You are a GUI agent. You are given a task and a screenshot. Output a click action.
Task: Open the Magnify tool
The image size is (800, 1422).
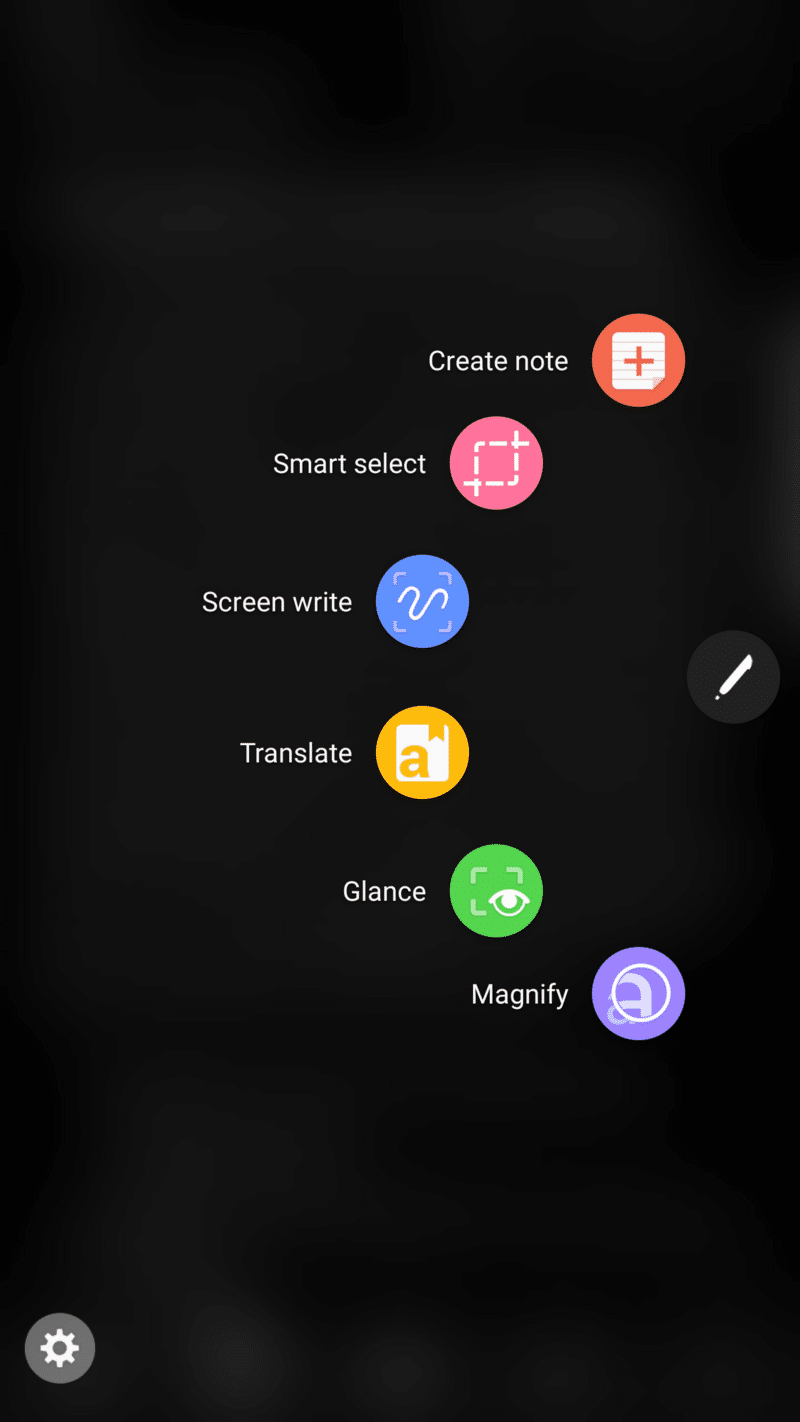(638, 994)
